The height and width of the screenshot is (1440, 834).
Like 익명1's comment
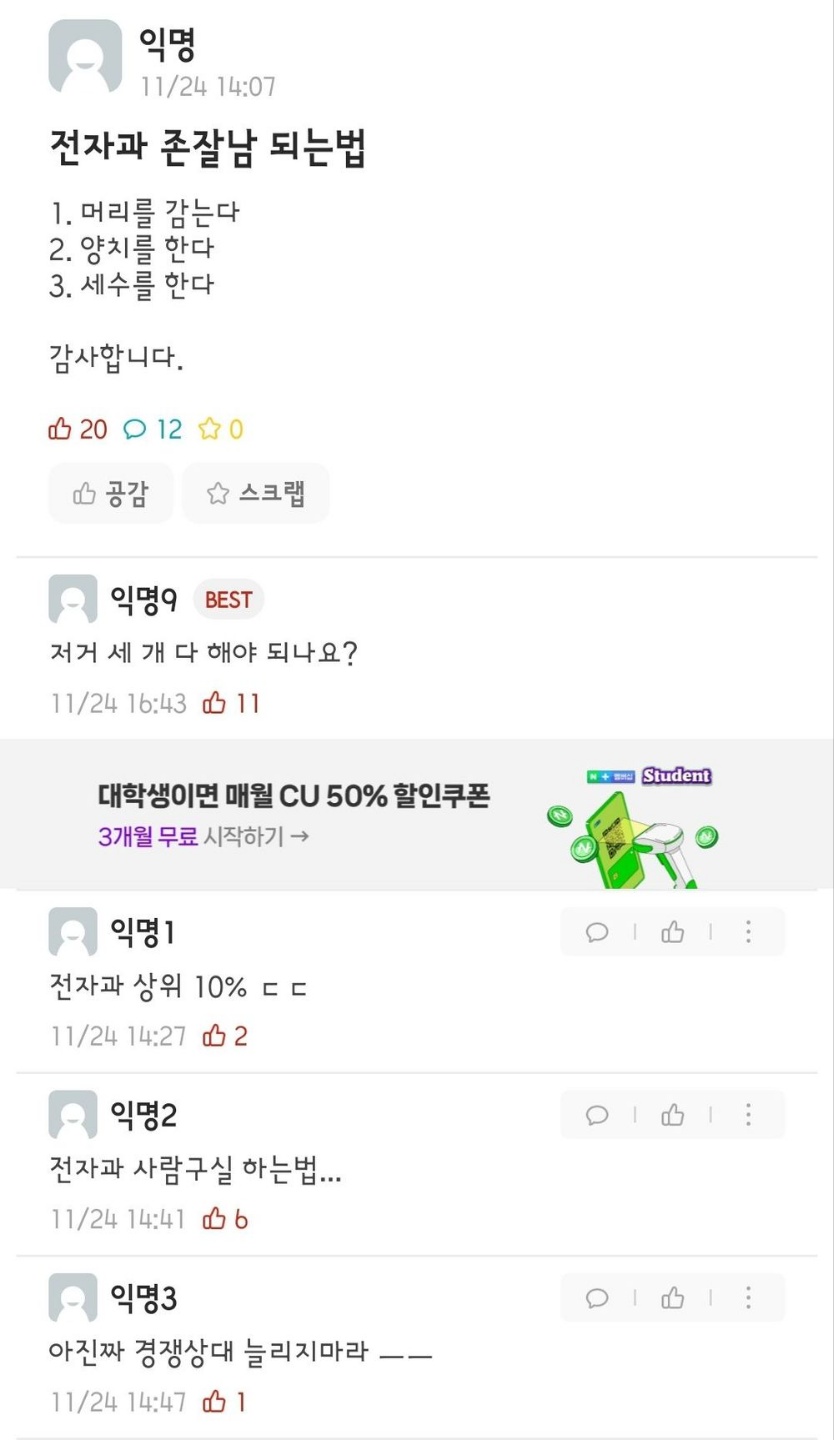[673, 932]
